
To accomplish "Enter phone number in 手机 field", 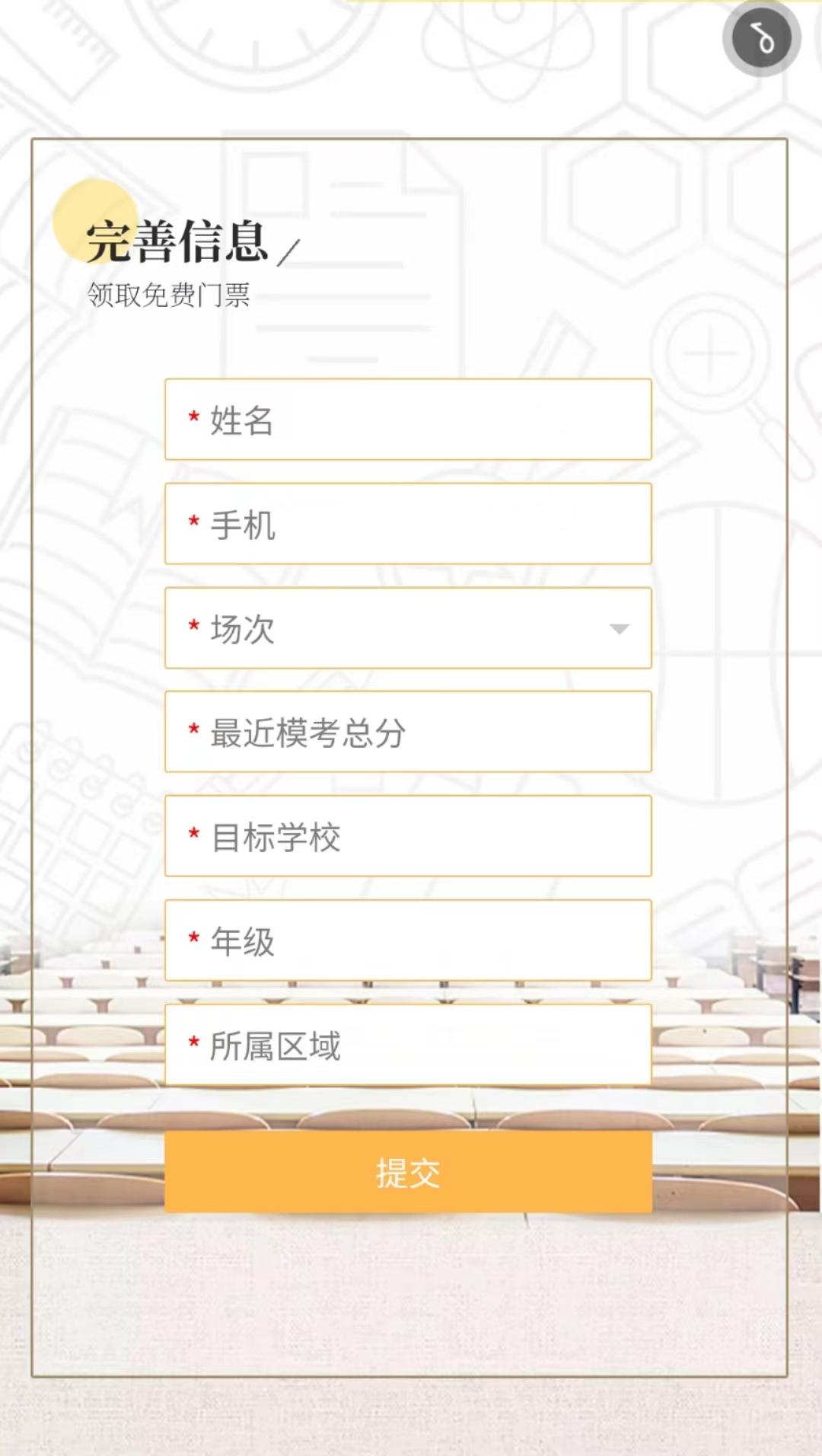I will 408,524.
